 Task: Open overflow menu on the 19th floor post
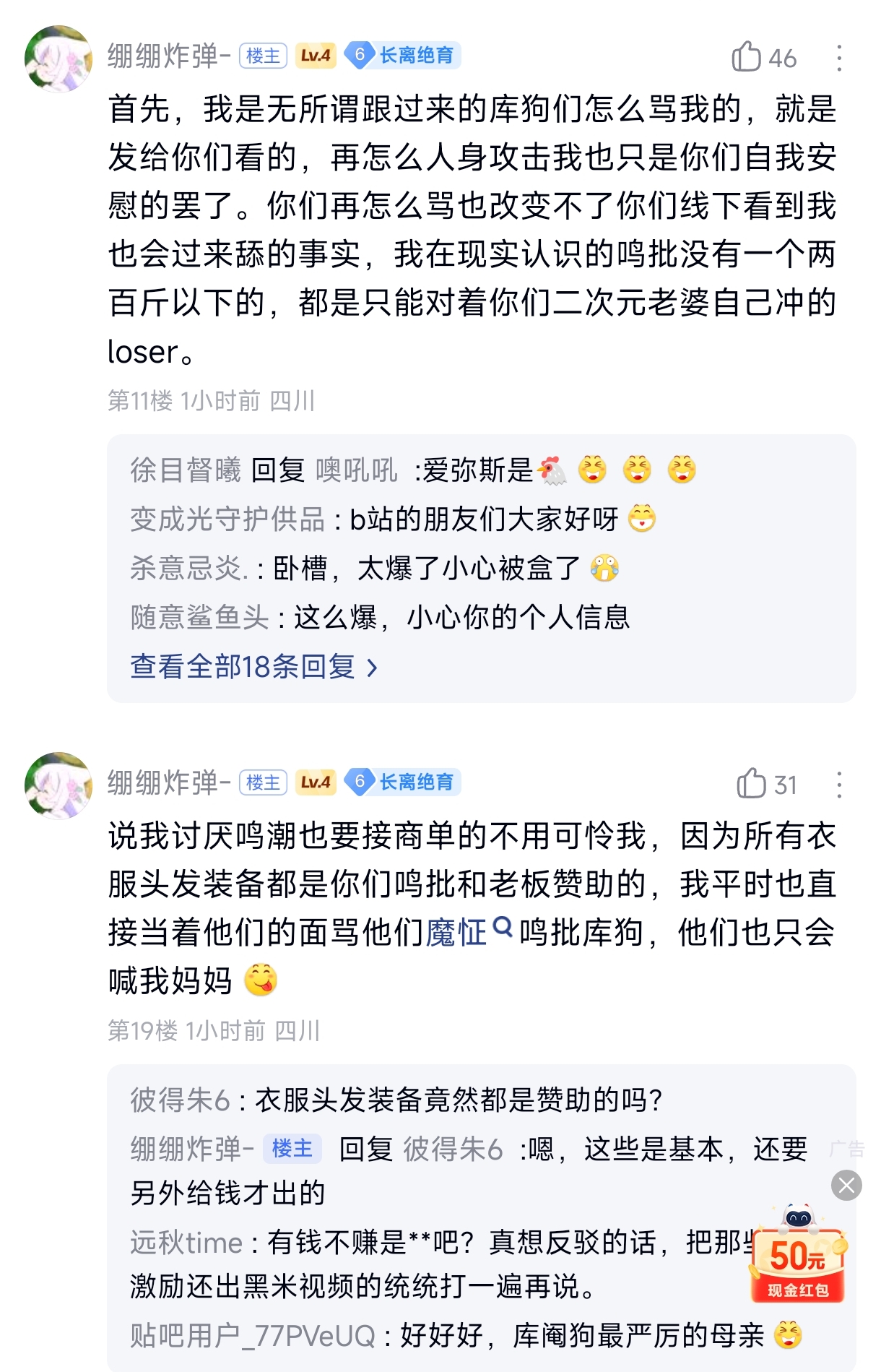(839, 785)
